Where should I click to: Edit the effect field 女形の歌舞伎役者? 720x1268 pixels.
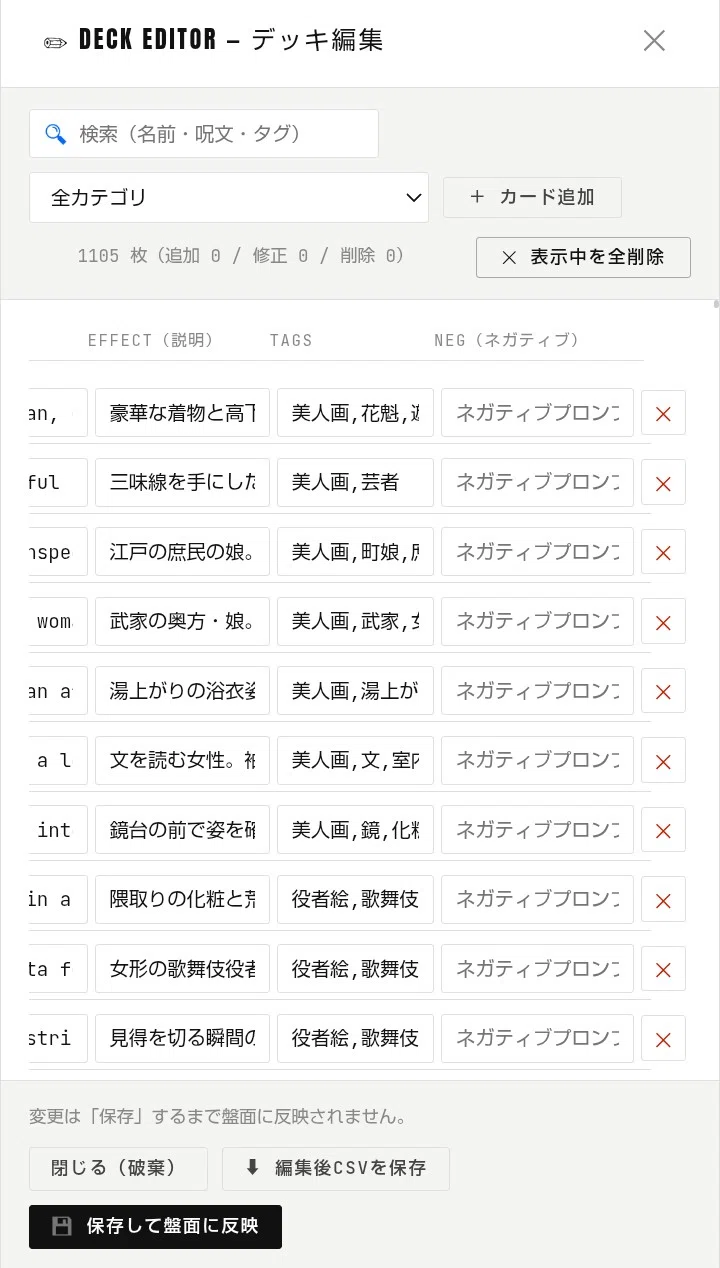(x=182, y=969)
